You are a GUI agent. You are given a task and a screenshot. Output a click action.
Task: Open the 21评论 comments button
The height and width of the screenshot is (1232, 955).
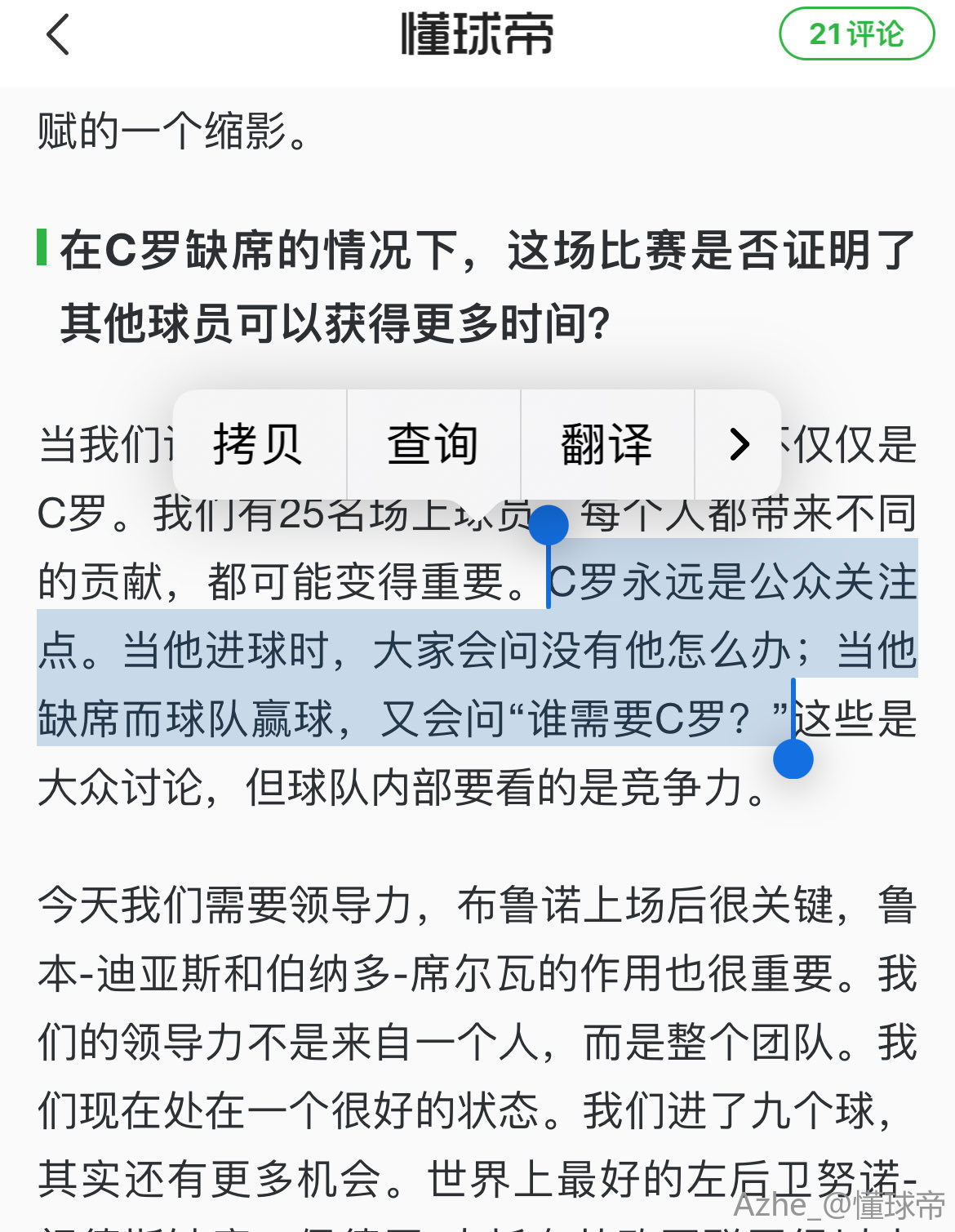tap(856, 34)
